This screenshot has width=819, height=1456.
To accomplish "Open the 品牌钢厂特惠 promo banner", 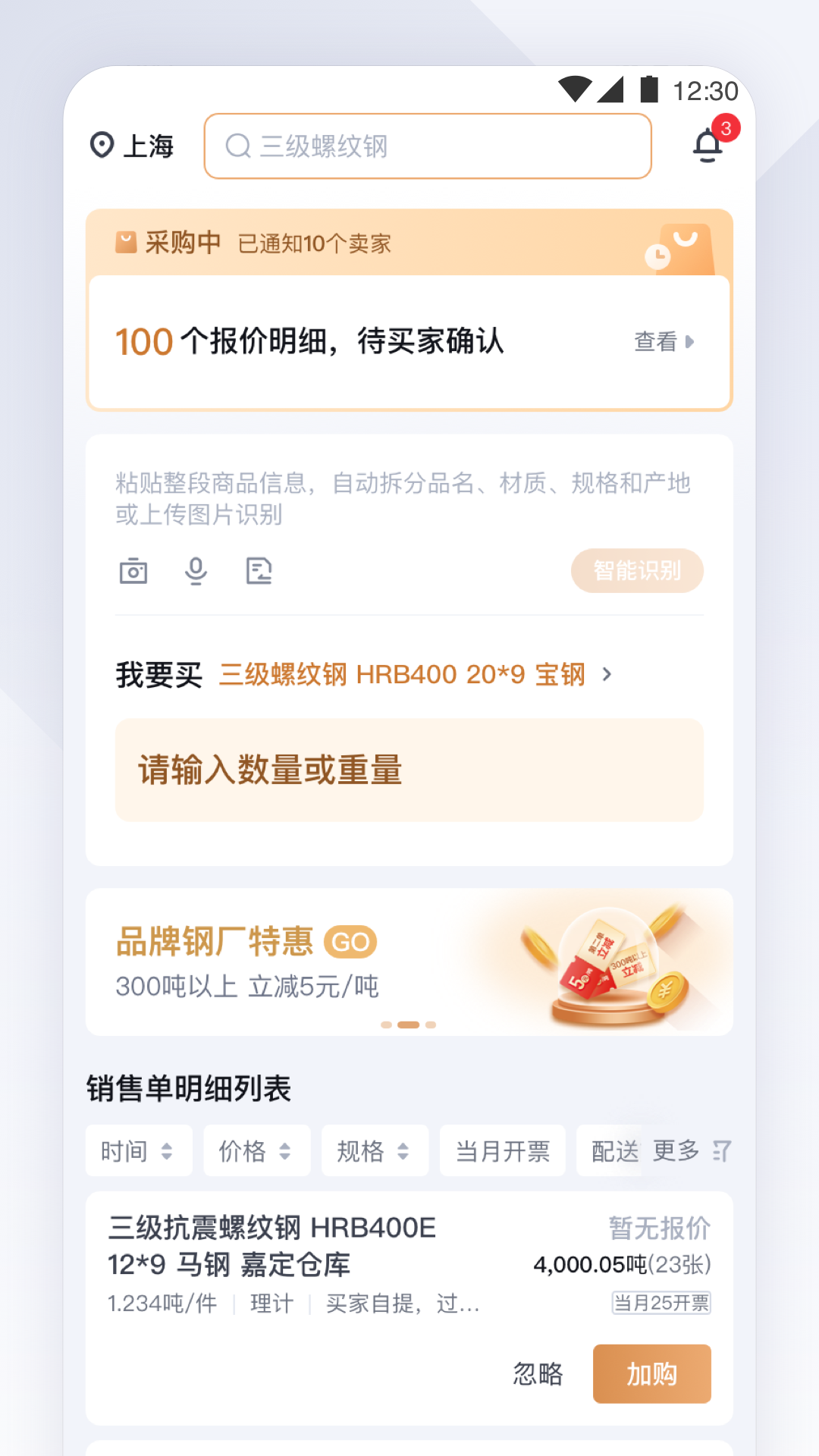I will pos(409,962).
